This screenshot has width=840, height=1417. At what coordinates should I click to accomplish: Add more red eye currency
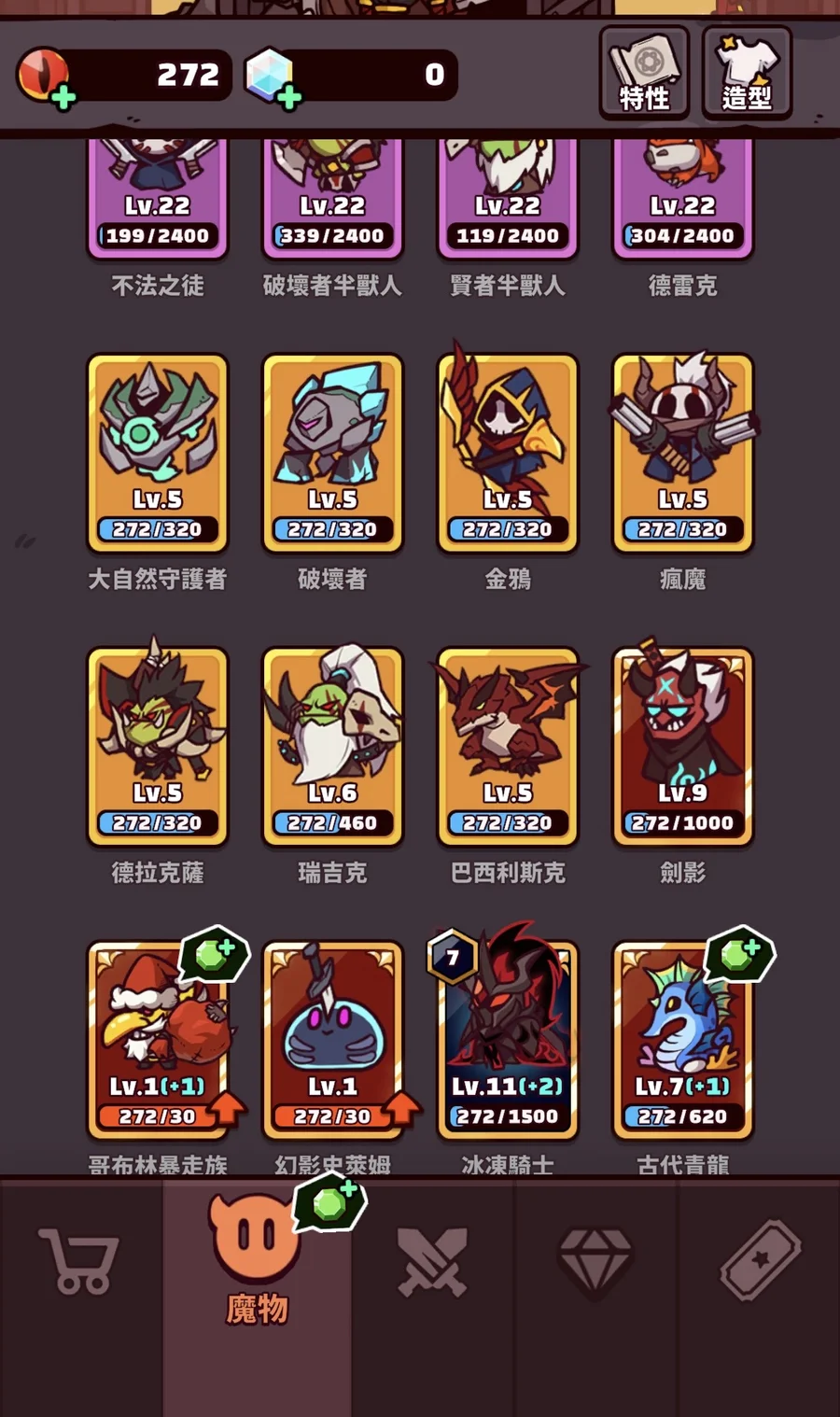point(63,96)
